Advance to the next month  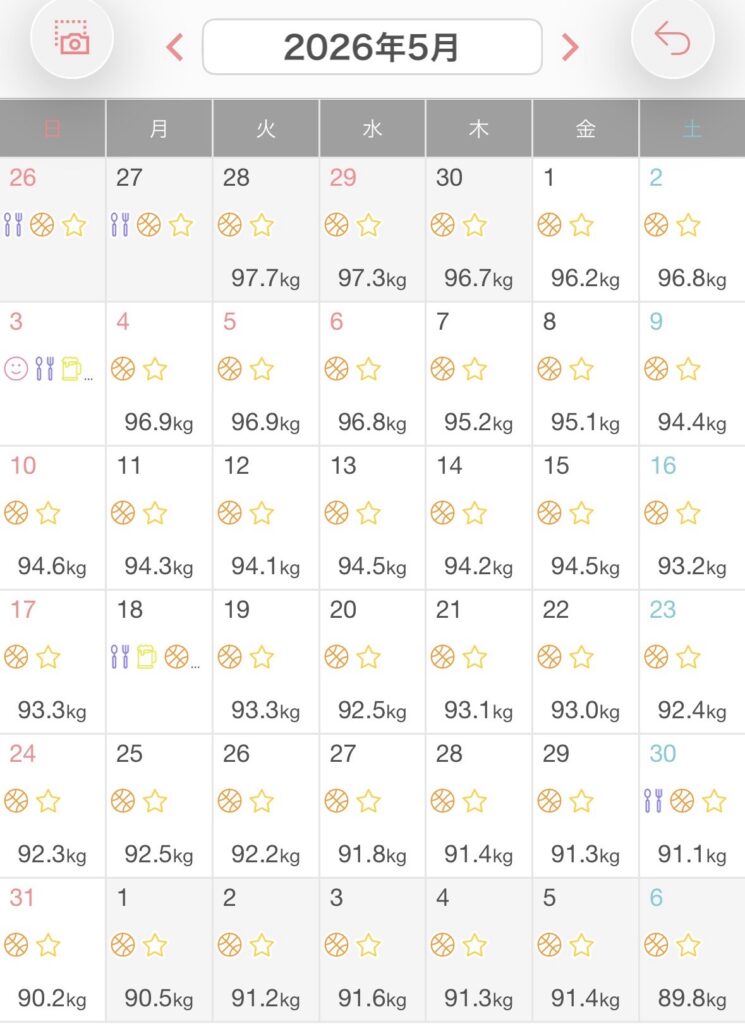pos(570,47)
